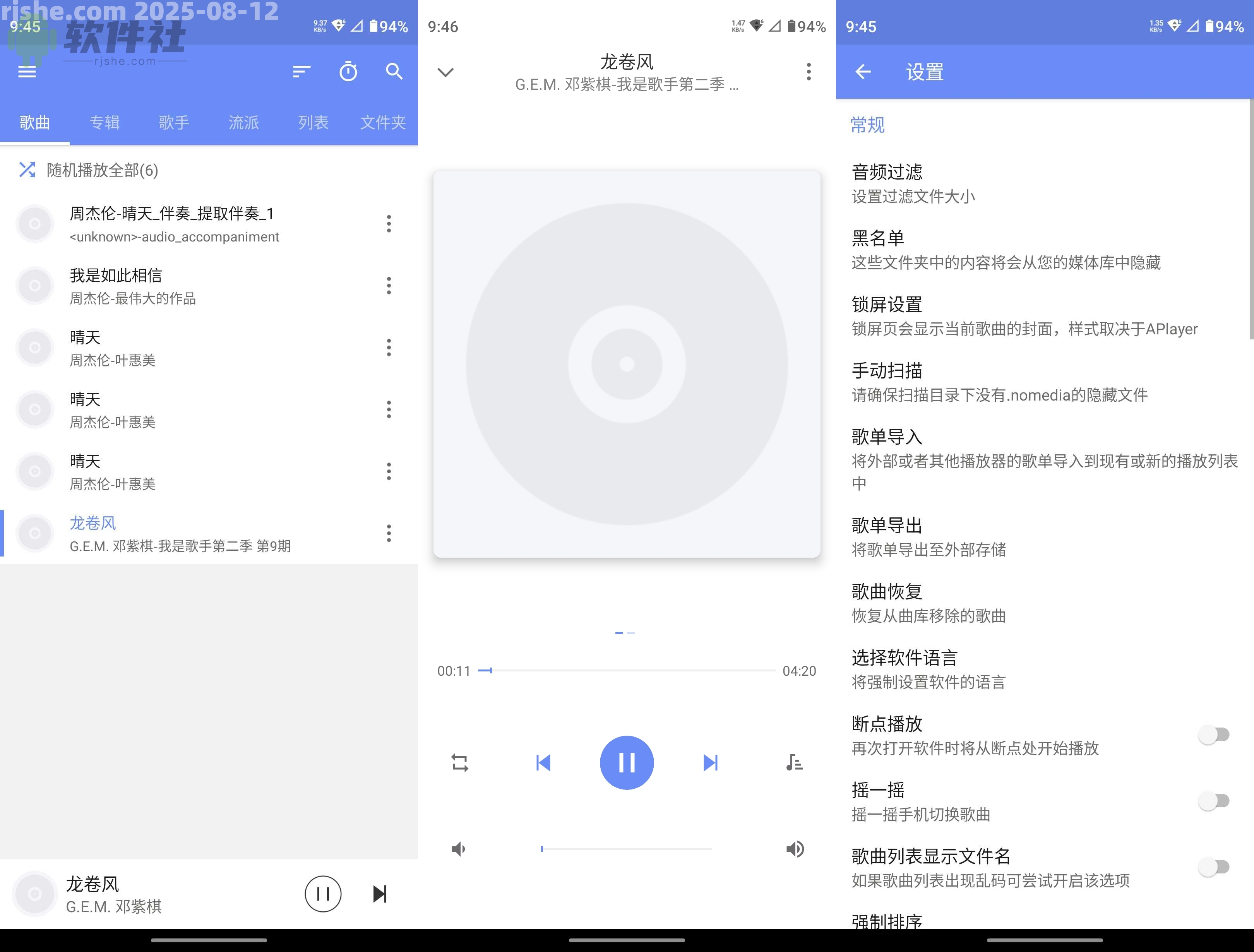
Task: Open the sort options icon
Action: coord(301,72)
